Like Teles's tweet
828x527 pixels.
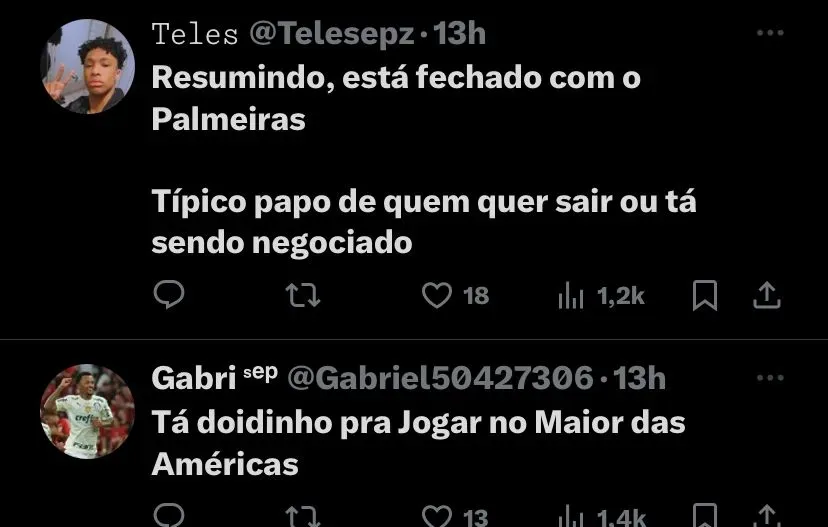point(436,295)
